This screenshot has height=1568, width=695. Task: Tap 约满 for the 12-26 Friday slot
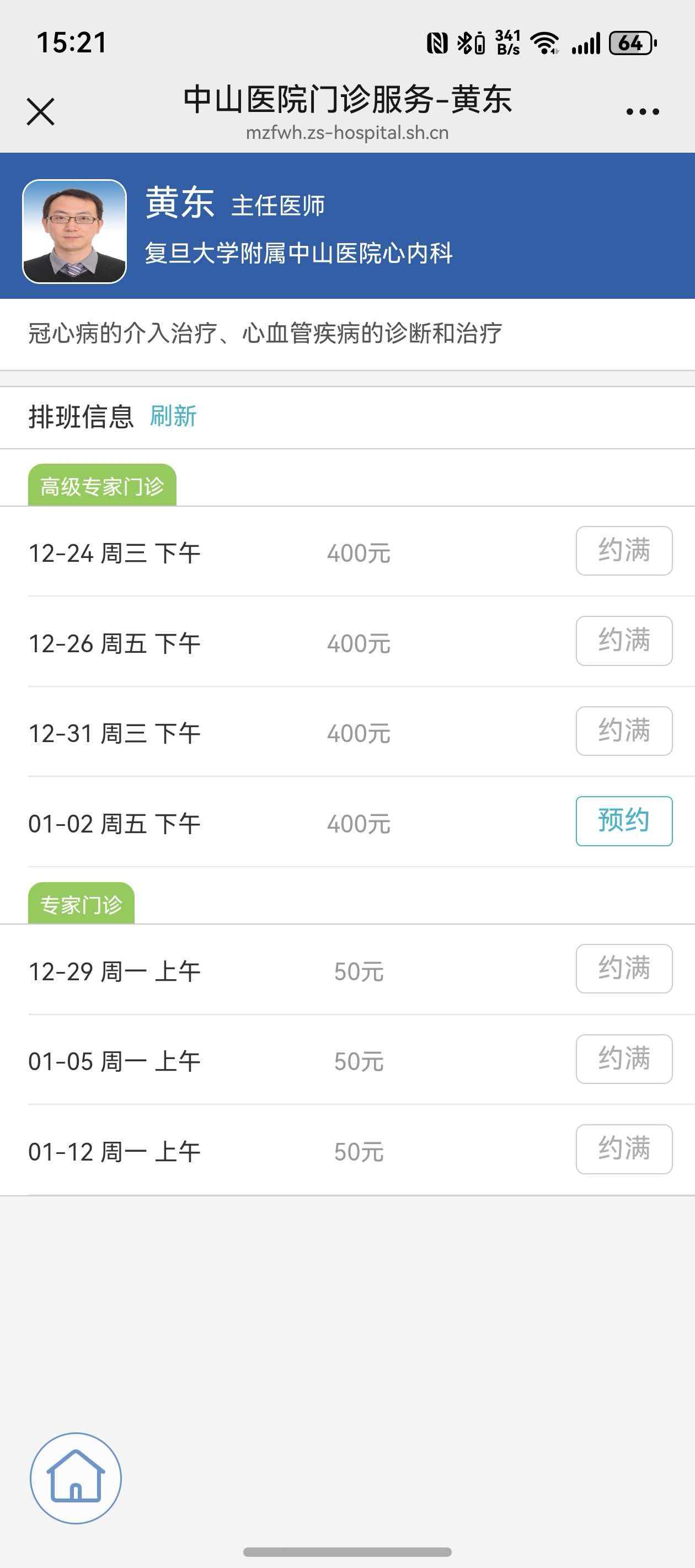click(624, 640)
